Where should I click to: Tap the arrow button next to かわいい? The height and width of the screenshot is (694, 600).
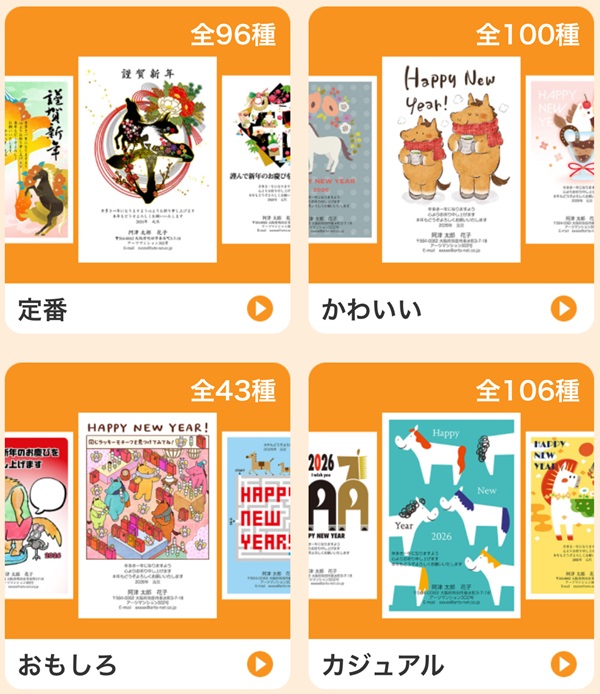tap(564, 309)
